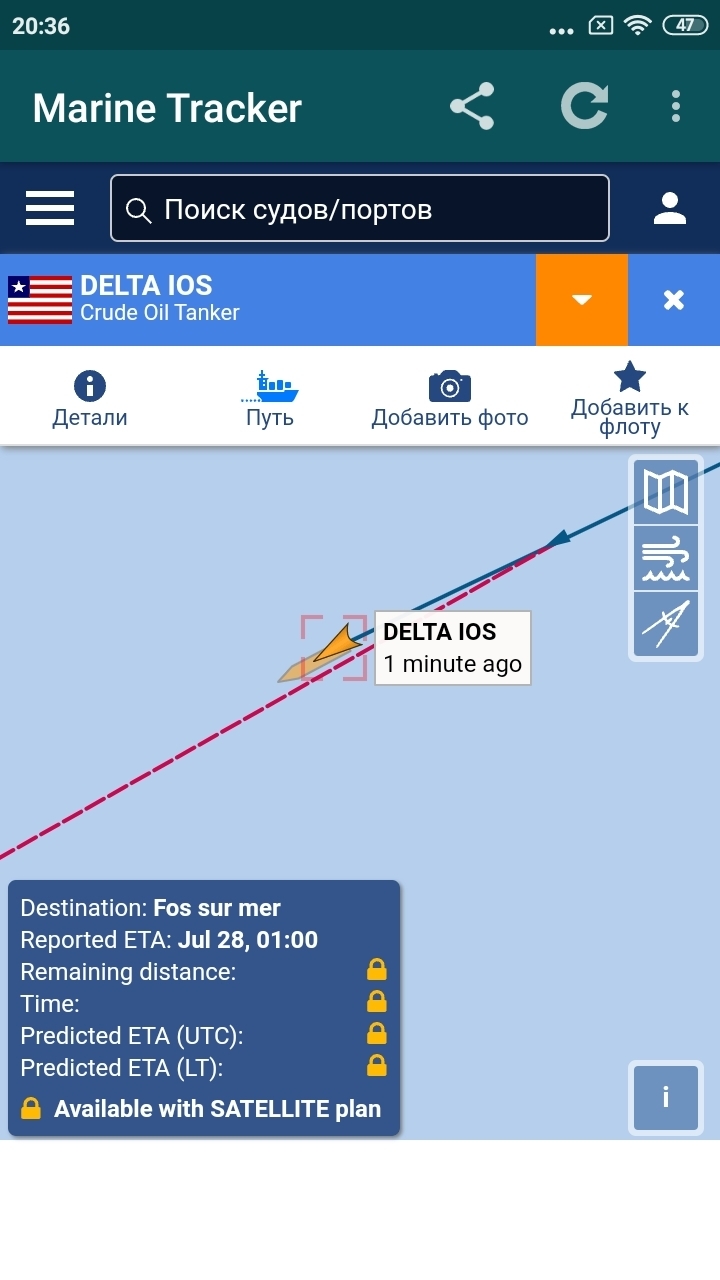Share the vessel tracking page
This screenshot has width=720, height=1280.
pyautogui.click(x=472, y=106)
